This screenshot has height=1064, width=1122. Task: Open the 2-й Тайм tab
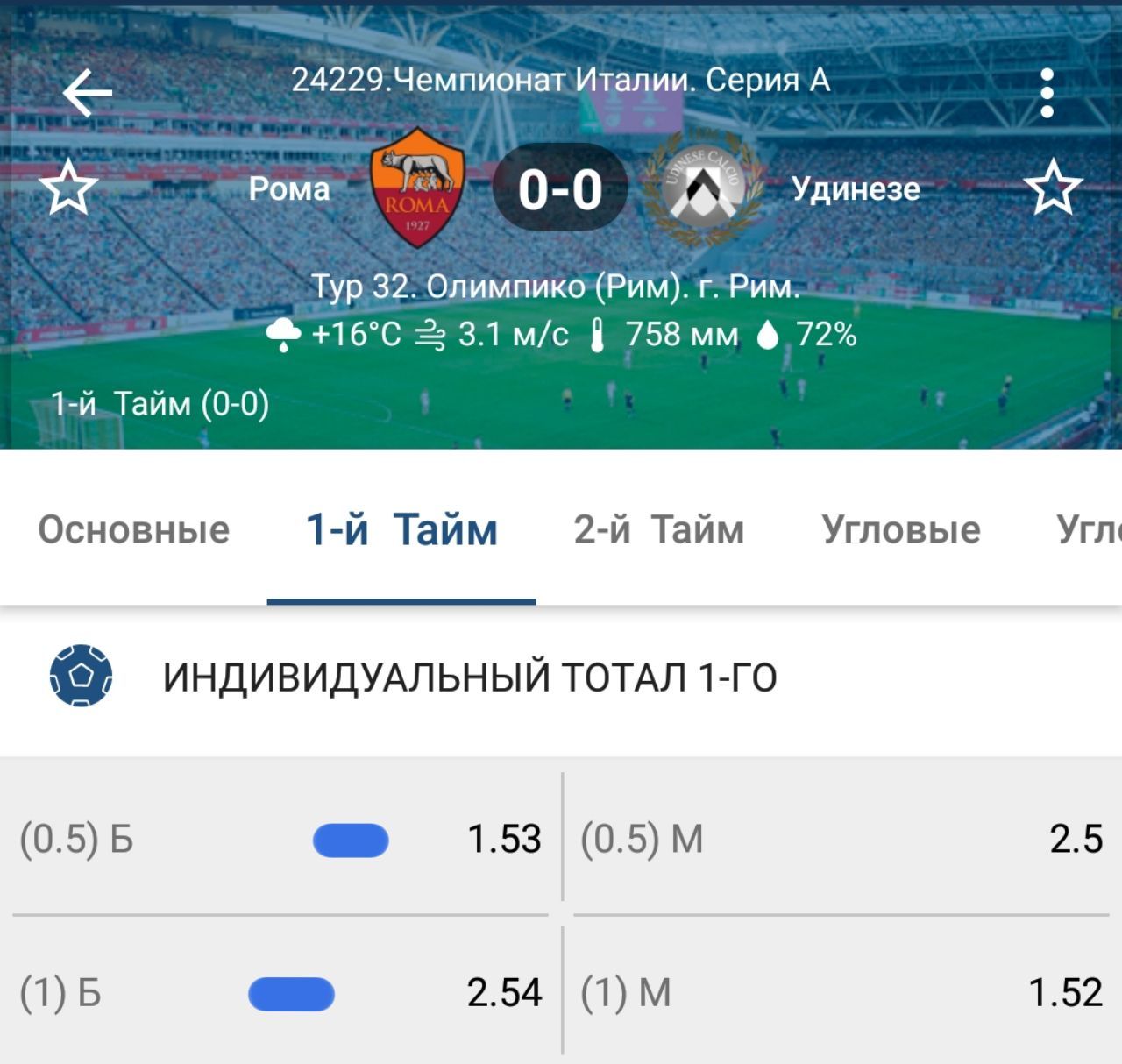coord(658,530)
